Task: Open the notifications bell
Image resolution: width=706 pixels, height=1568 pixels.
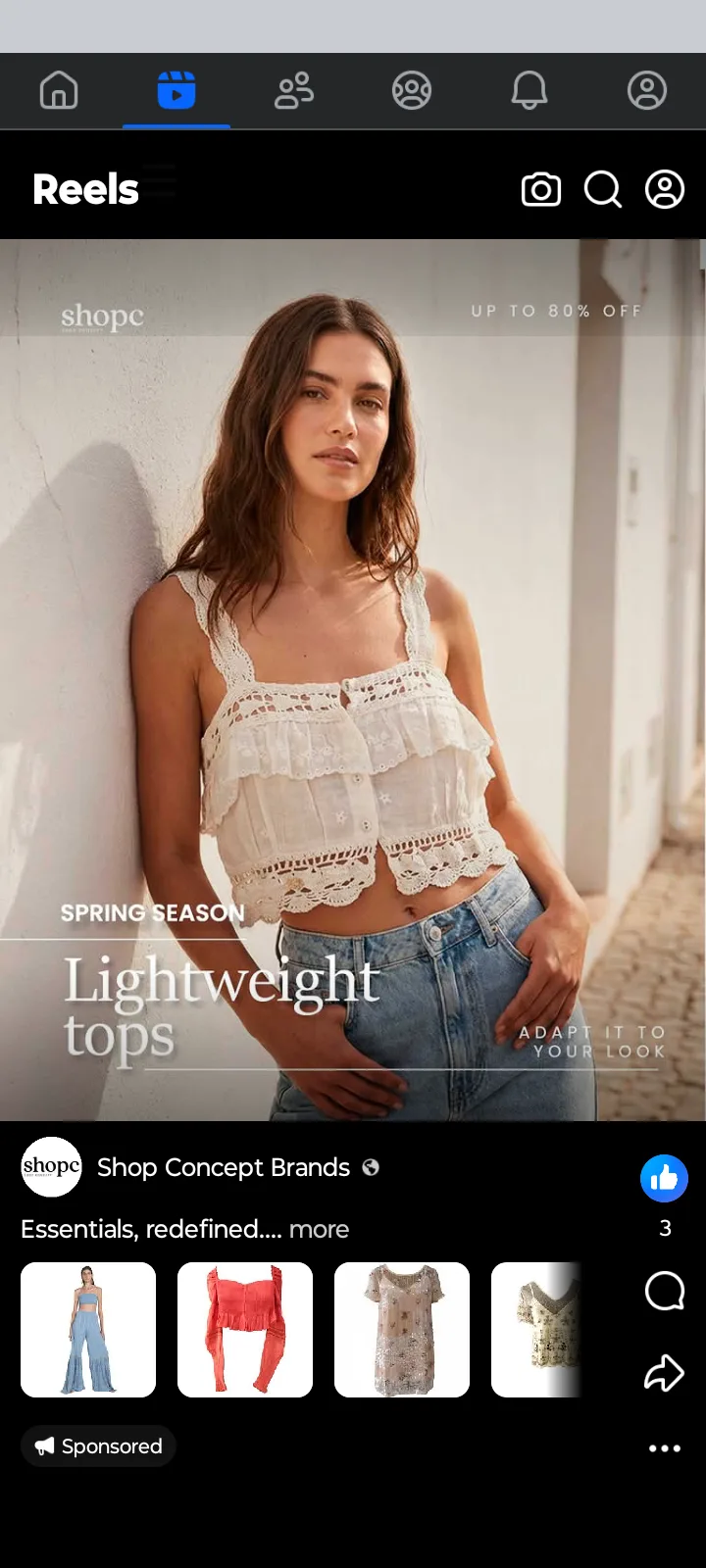Action: [x=529, y=91]
